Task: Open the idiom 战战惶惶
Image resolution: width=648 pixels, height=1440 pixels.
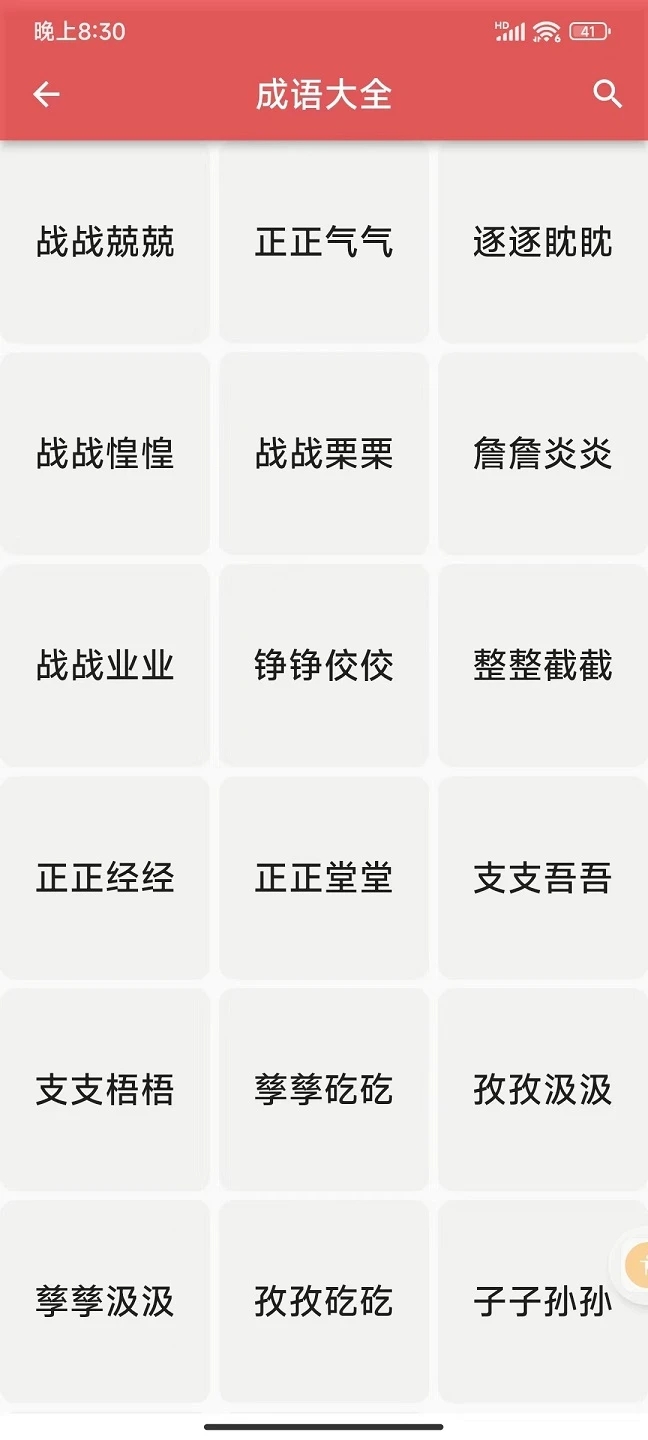Action: click(105, 454)
